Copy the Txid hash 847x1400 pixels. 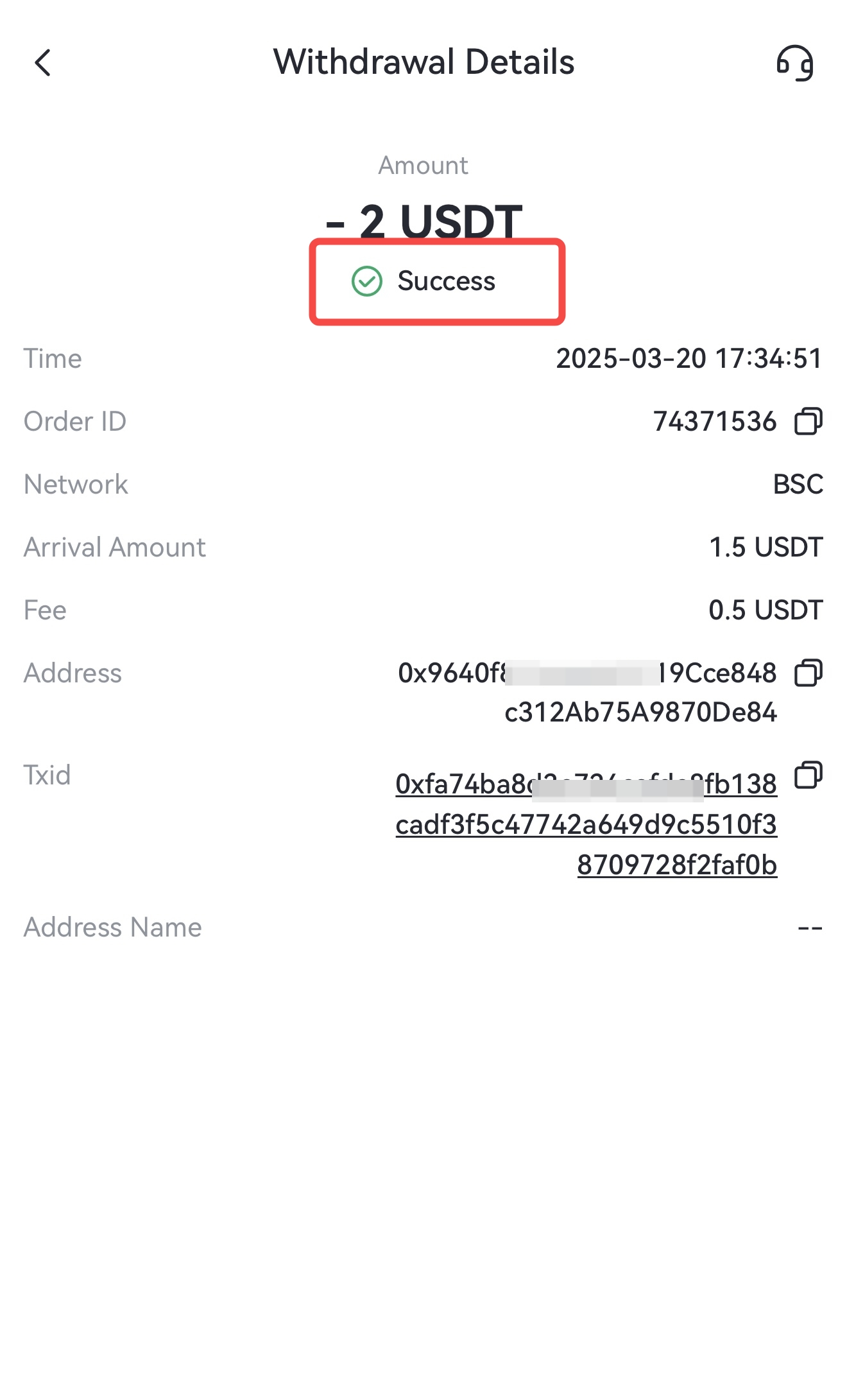pyautogui.click(x=808, y=775)
